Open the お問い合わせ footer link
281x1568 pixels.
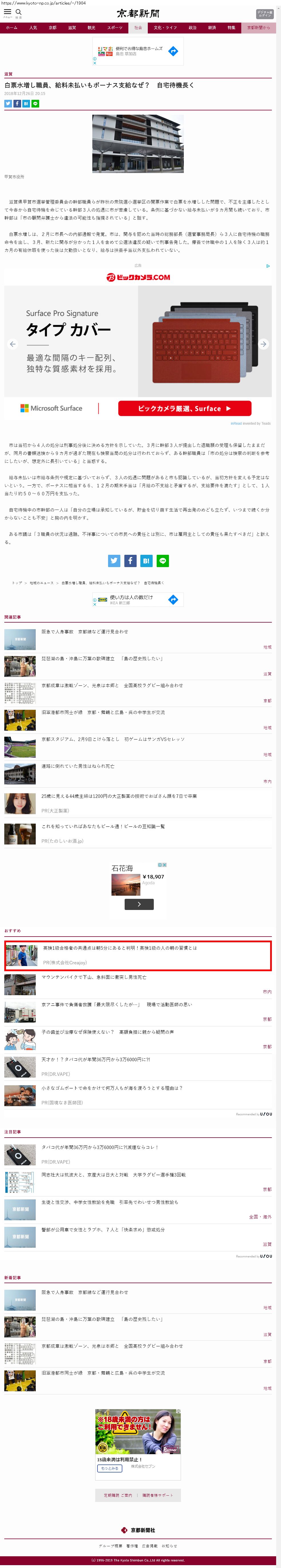[169, 1545]
